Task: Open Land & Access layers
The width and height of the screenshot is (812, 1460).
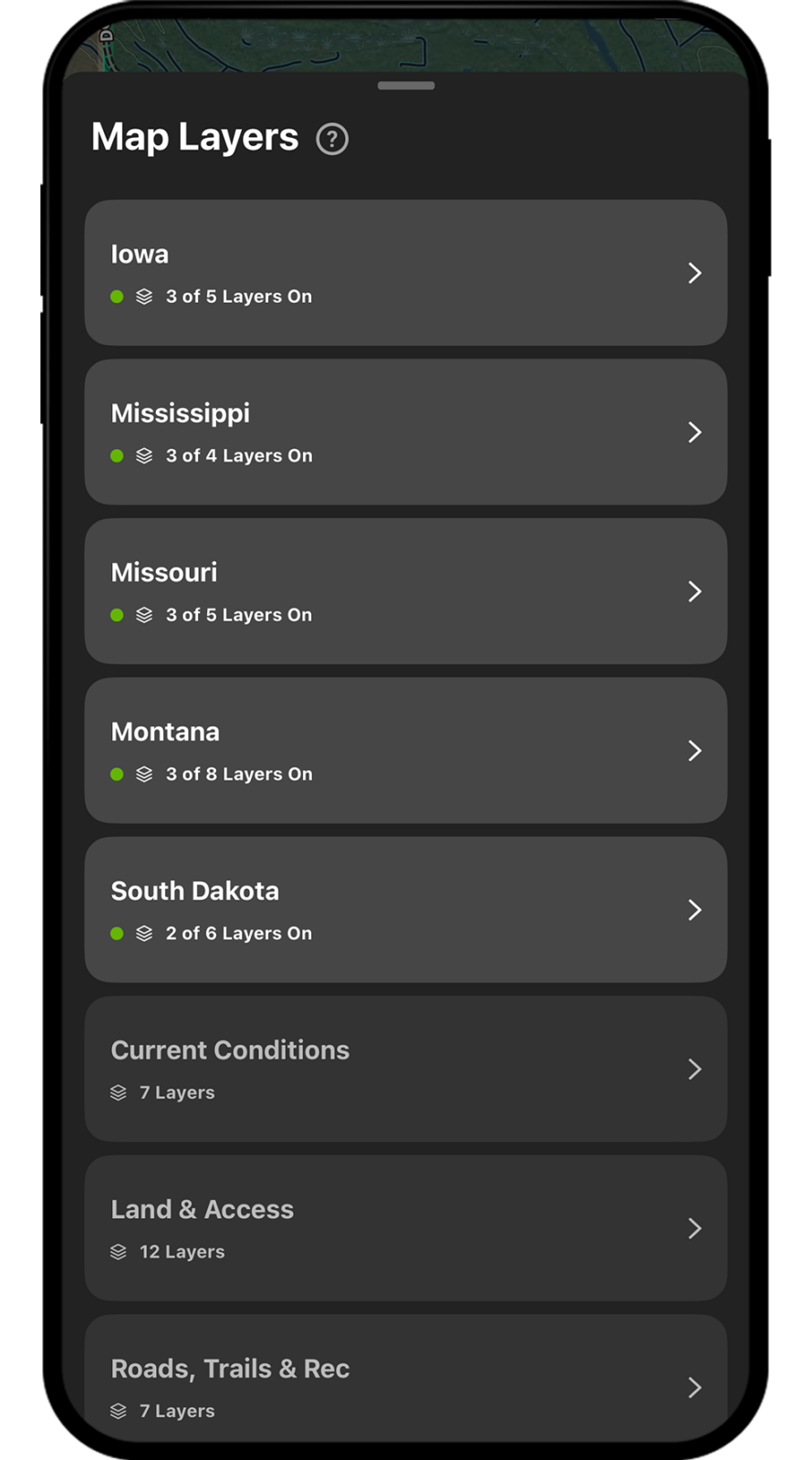Action: click(x=405, y=1228)
